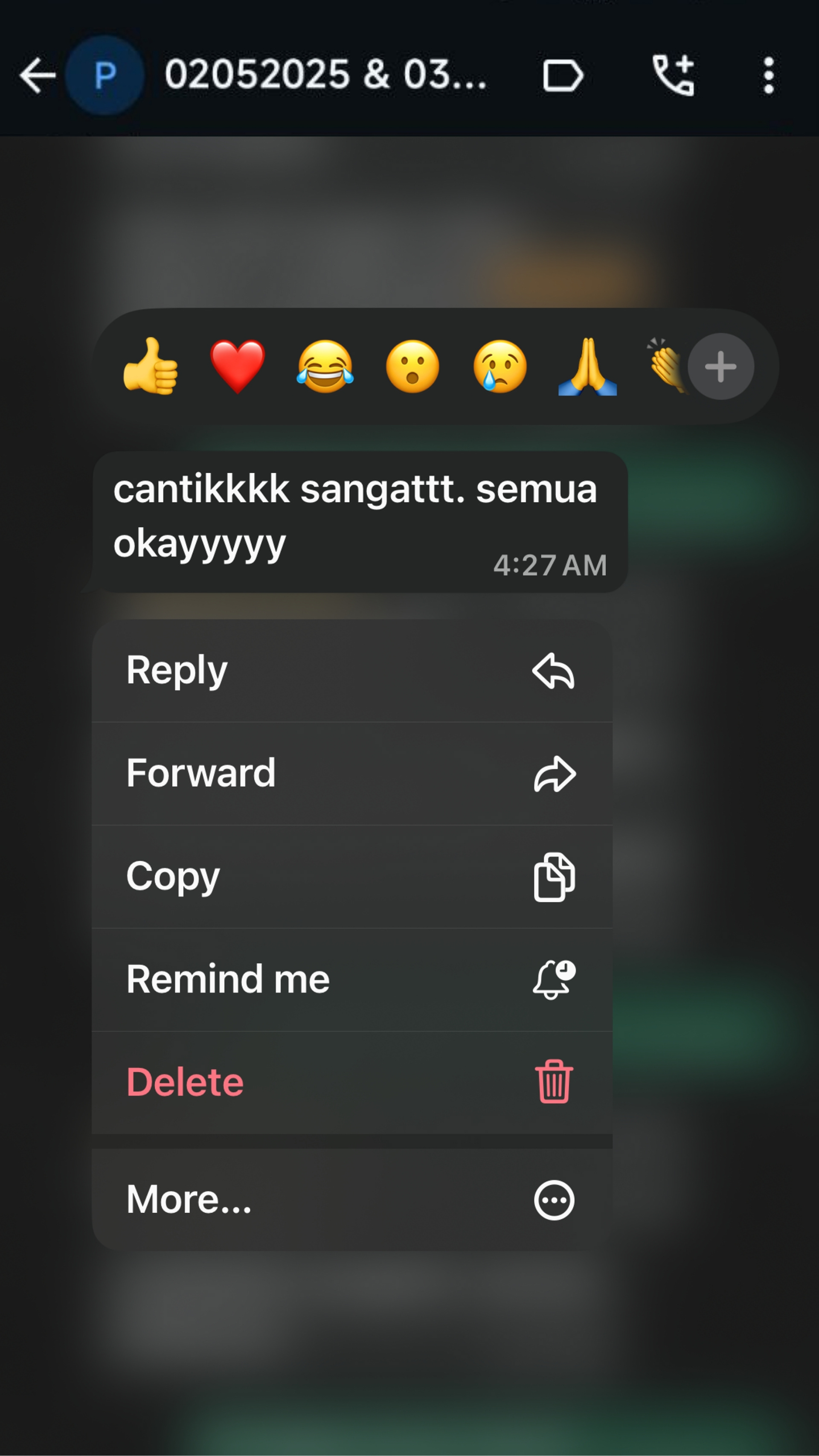Copy the message text
Viewport: 819px width, 1456px height.
[351, 877]
